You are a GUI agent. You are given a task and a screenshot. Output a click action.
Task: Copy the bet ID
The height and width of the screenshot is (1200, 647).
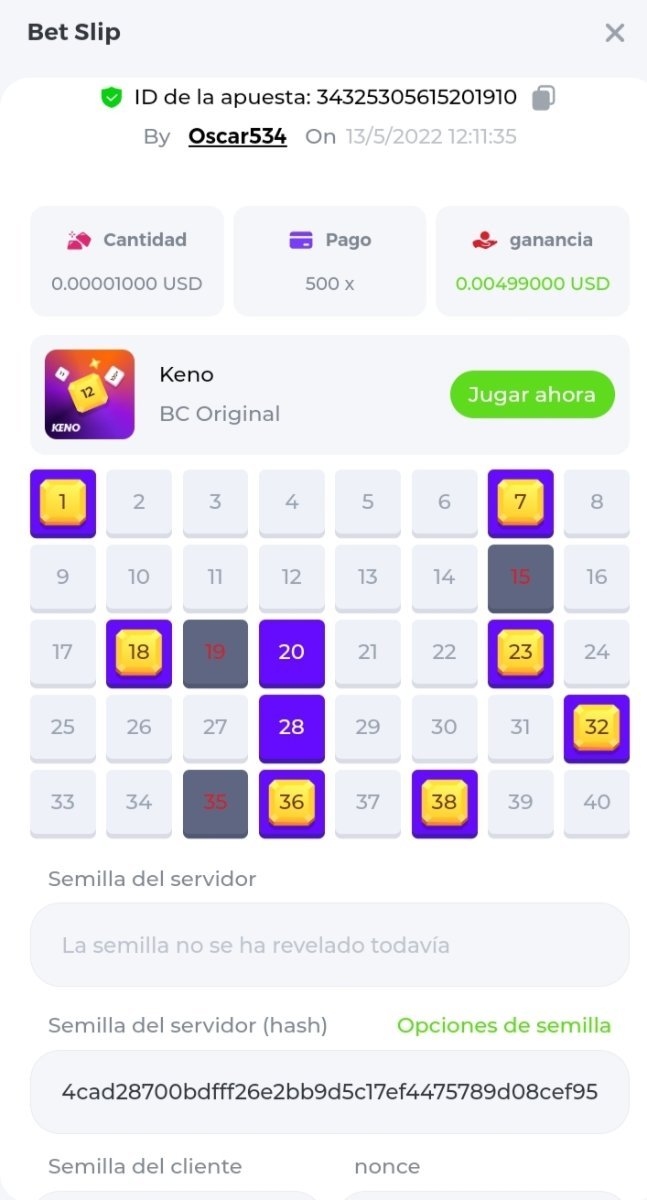click(543, 98)
